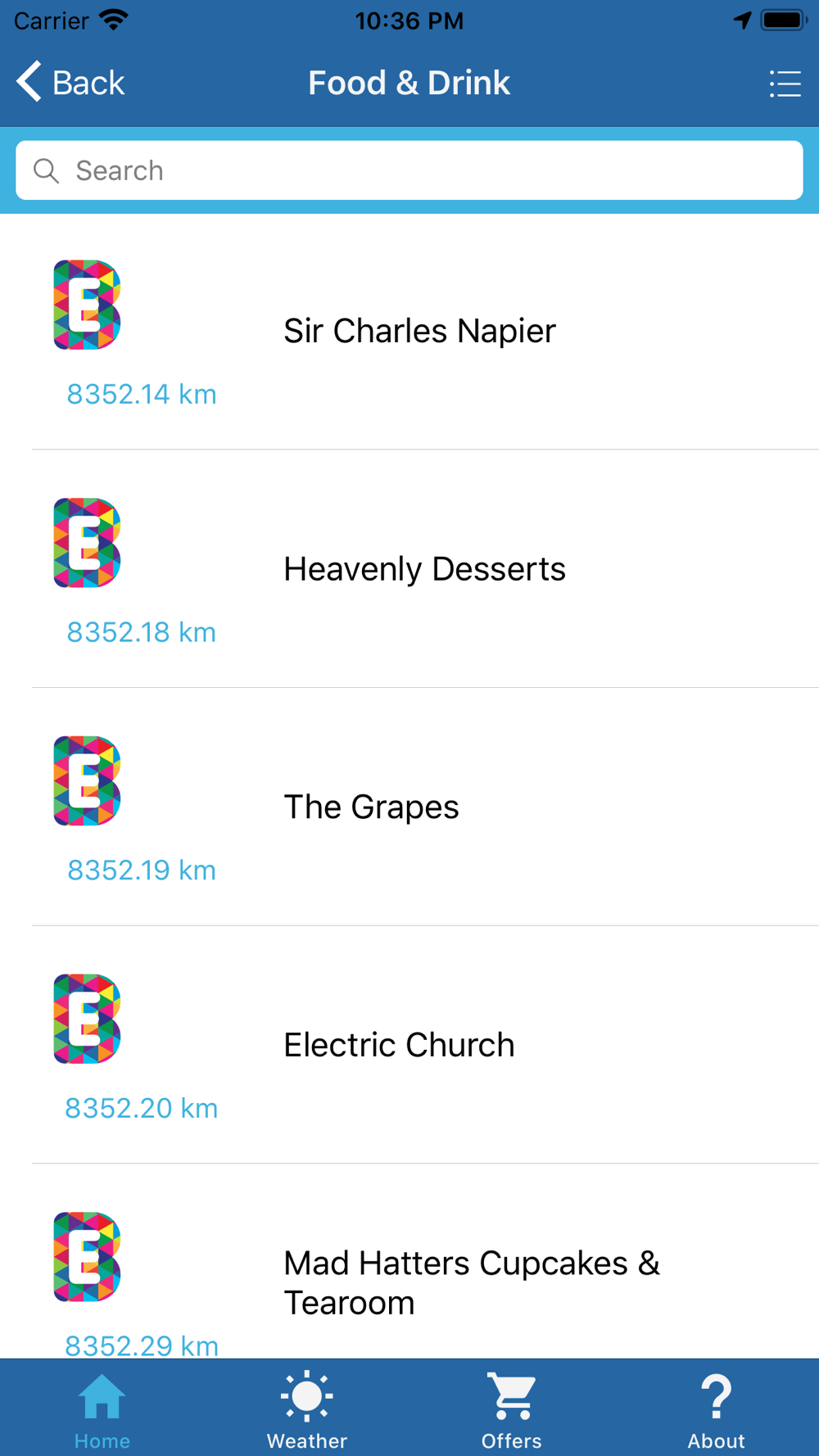Open Sir Charles Napier listing
The height and width of the screenshot is (1456, 819).
coord(409,332)
